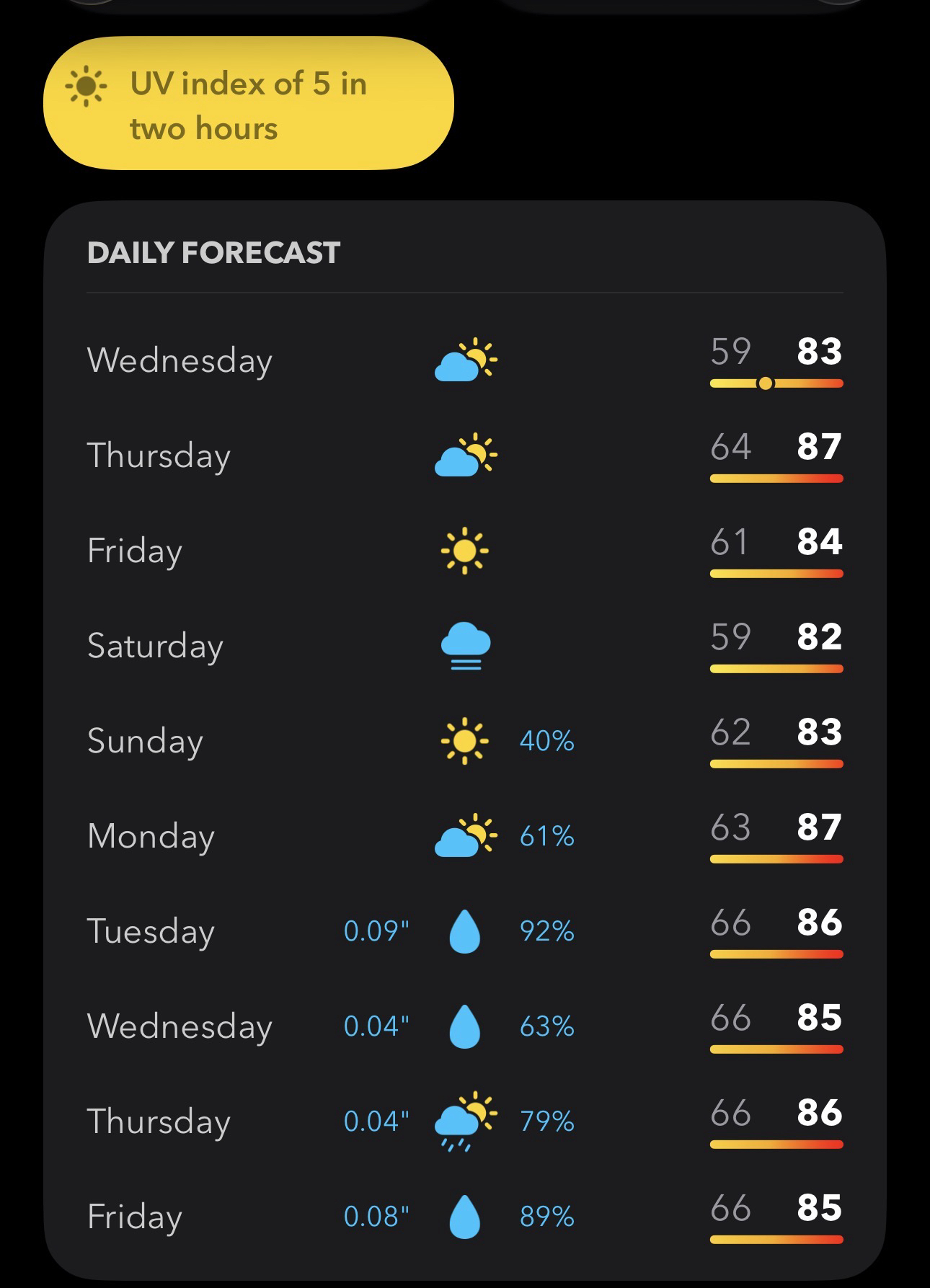Open Wednesday forecast with high of 83

click(464, 360)
